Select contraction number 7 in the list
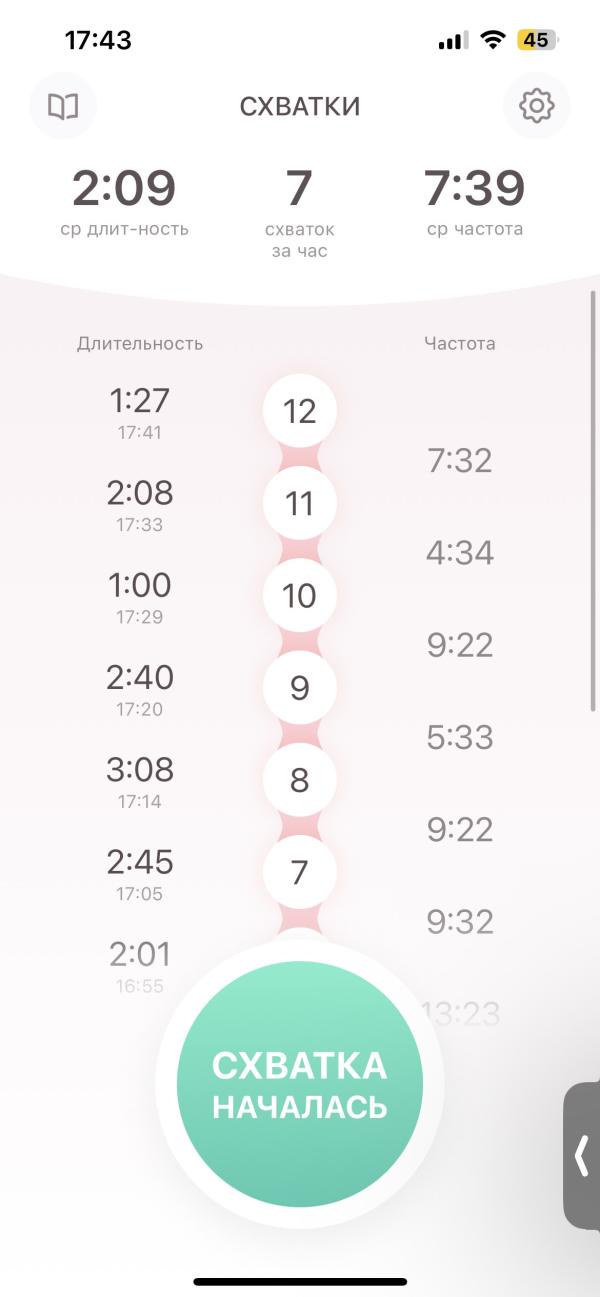The image size is (600, 1297). point(300,872)
